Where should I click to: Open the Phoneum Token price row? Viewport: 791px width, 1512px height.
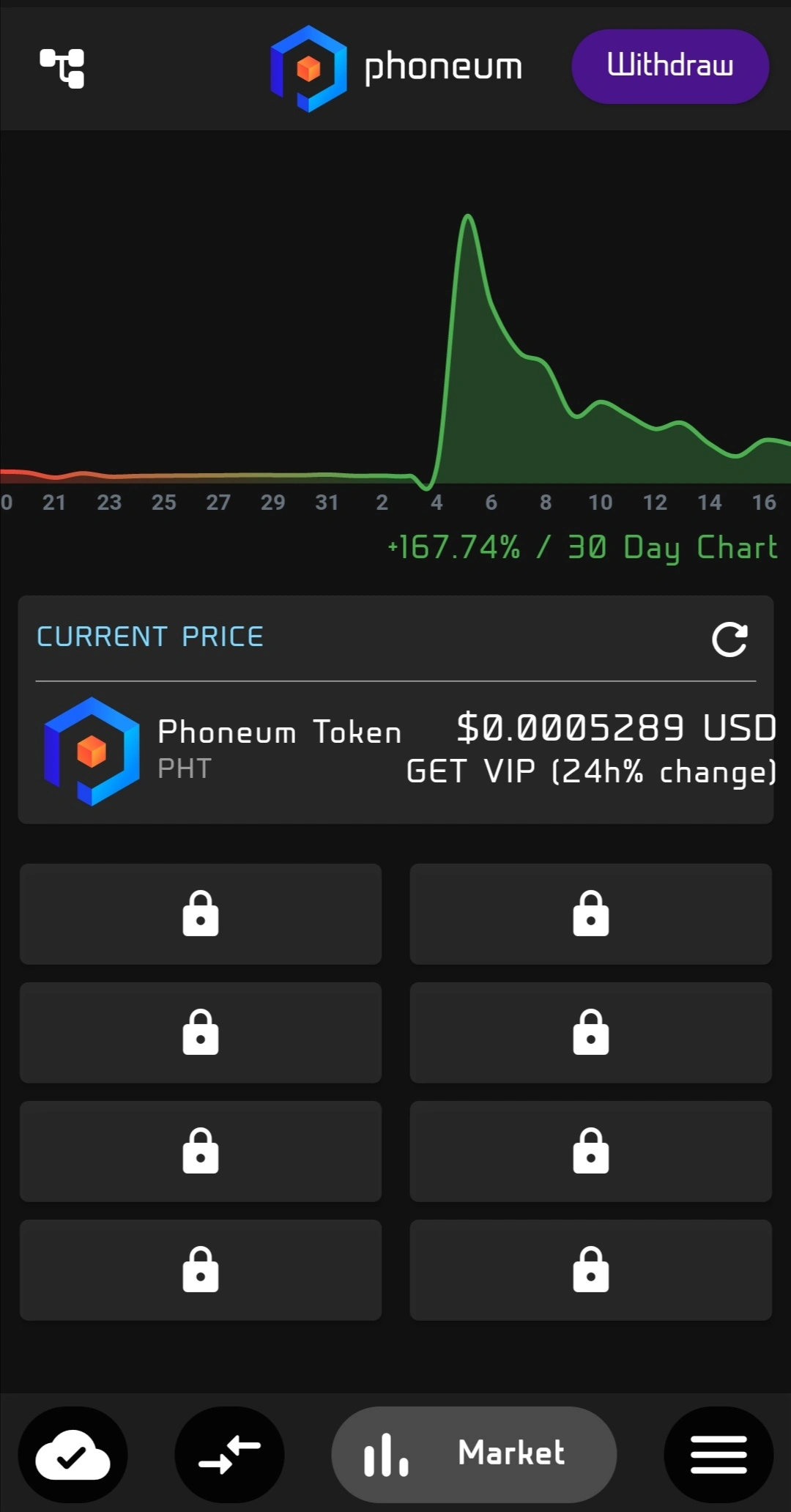coord(395,751)
